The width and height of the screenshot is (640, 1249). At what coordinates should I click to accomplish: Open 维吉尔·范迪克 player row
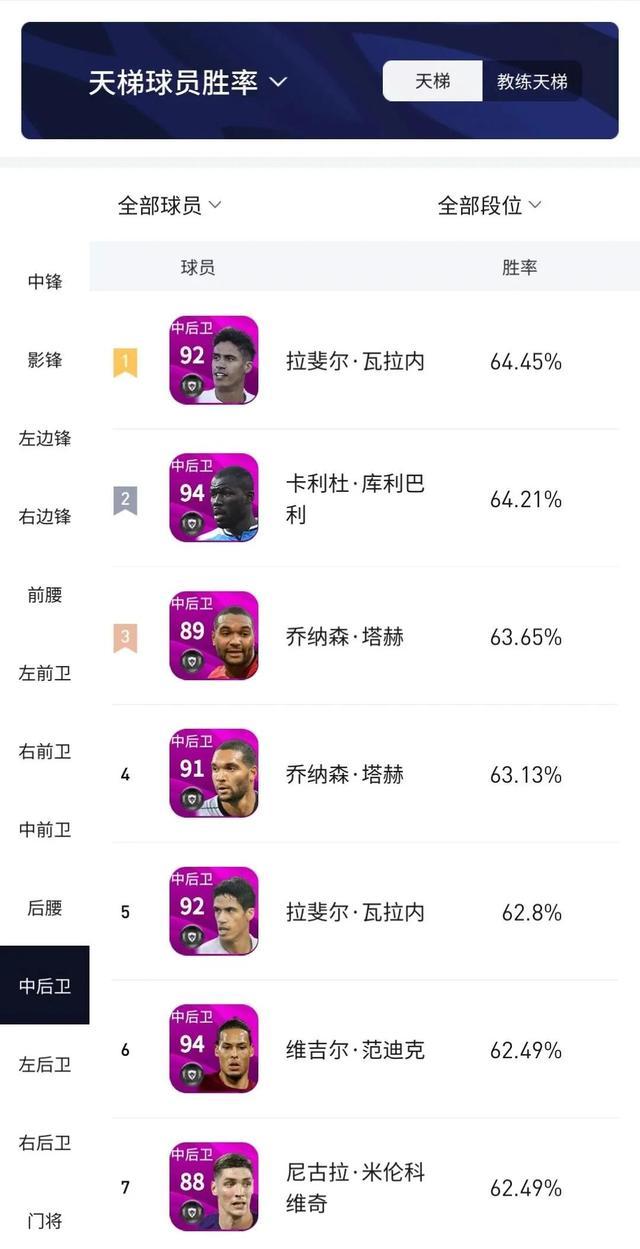click(x=365, y=1049)
